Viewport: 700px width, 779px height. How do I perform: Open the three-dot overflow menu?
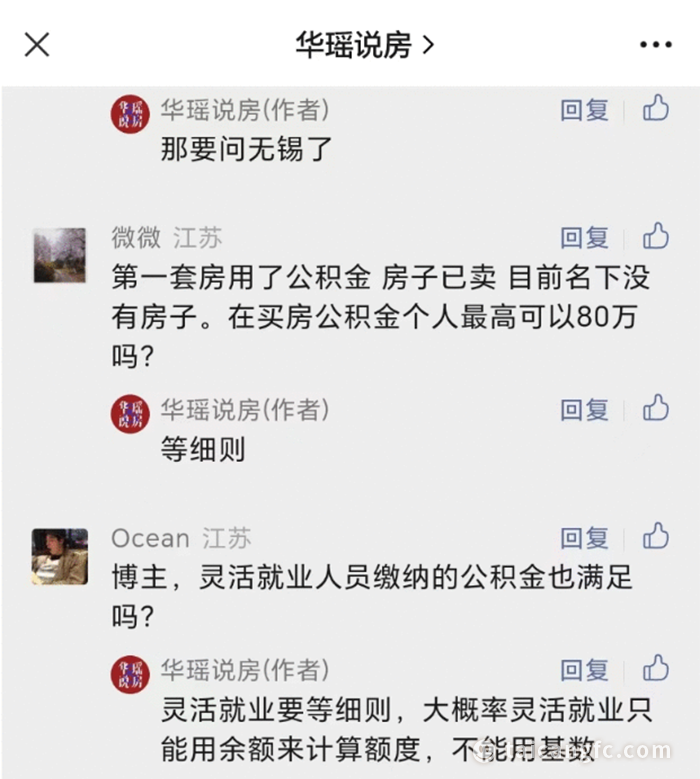655,45
